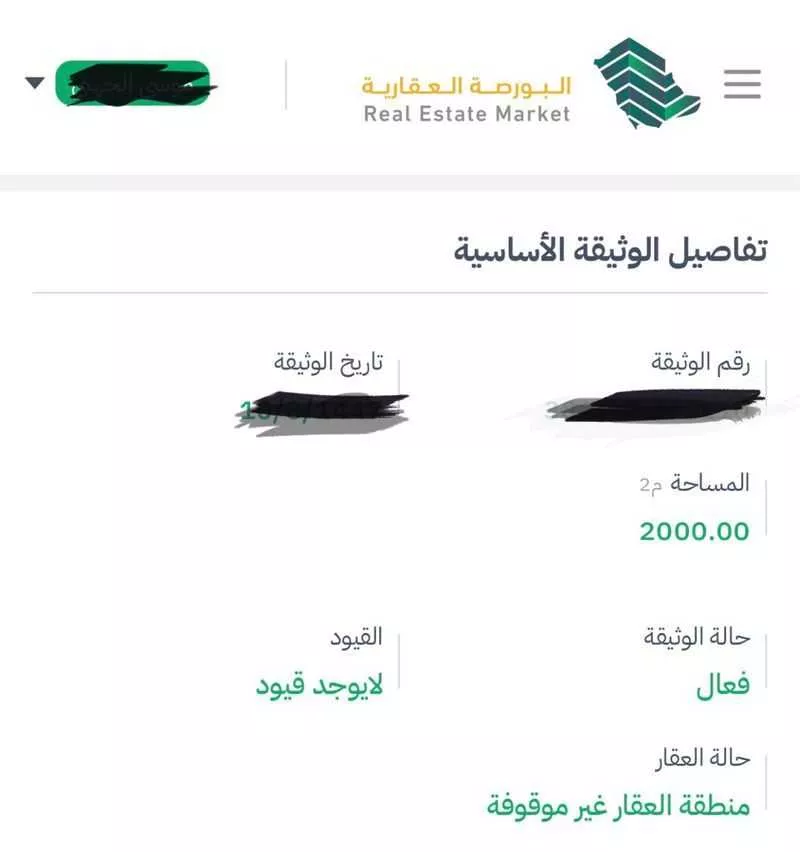Select the green building emblem graphic
This screenshot has height=852, width=800.
coord(647,82)
